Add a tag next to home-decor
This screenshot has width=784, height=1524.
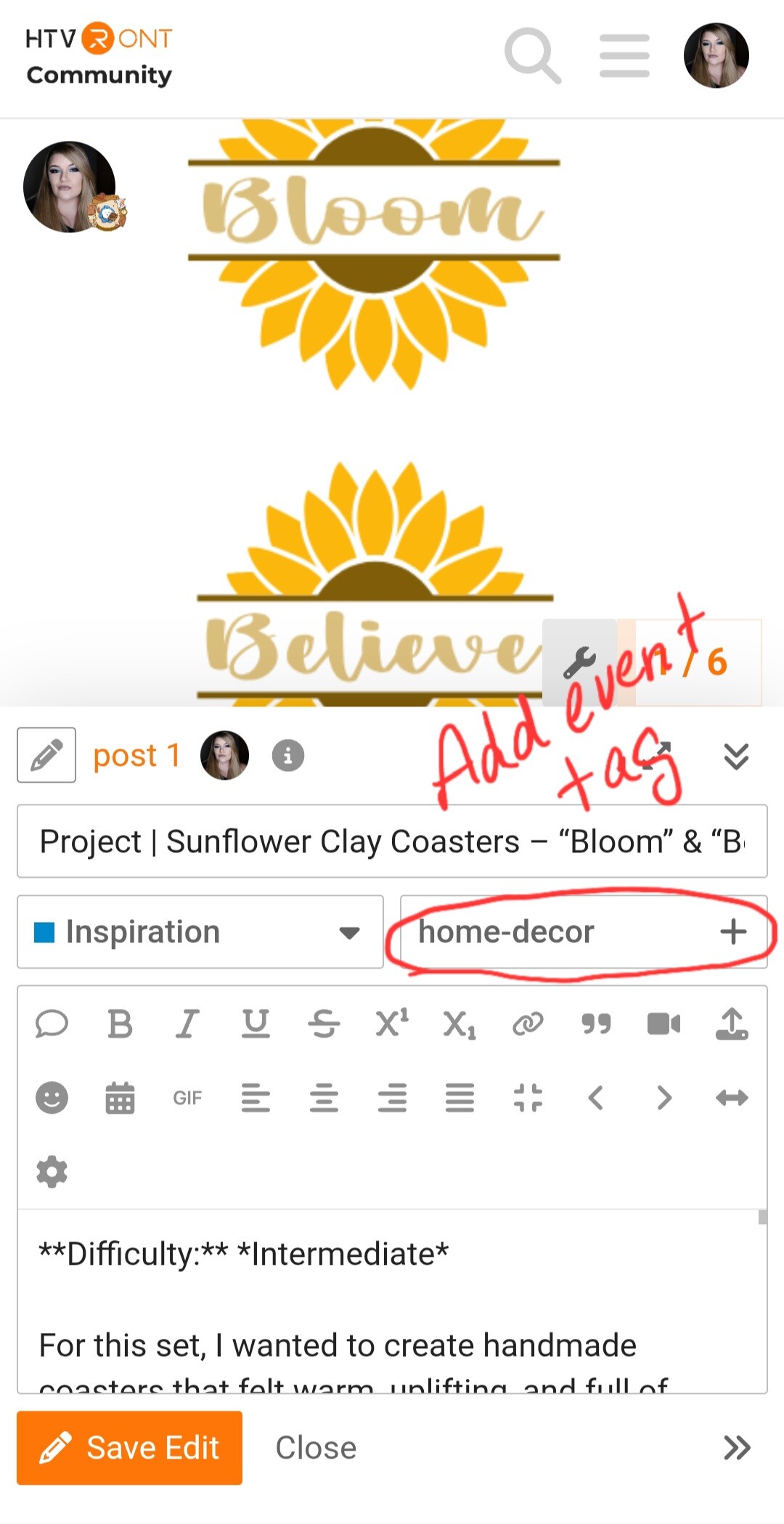733,932
